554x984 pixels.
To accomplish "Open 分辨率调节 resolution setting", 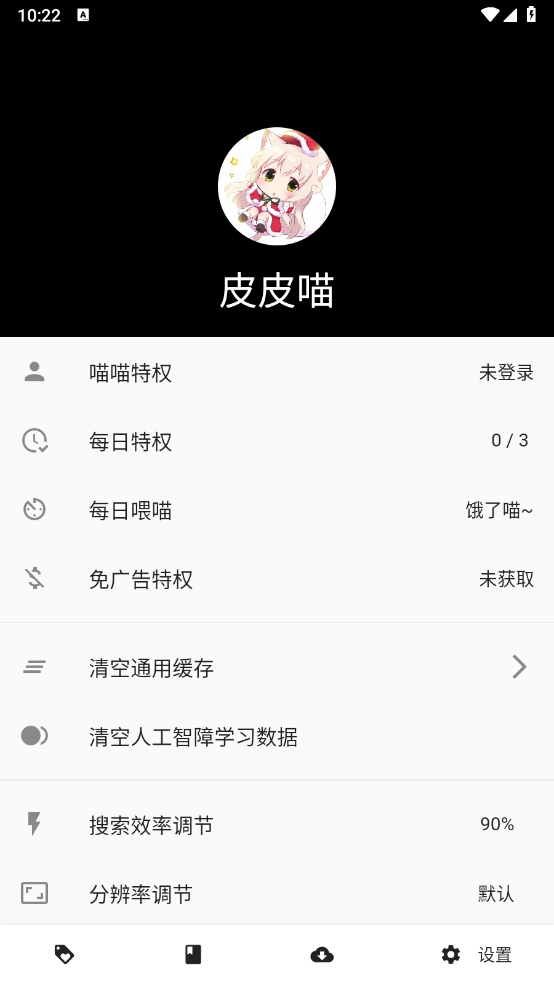I will coord(277,893).
